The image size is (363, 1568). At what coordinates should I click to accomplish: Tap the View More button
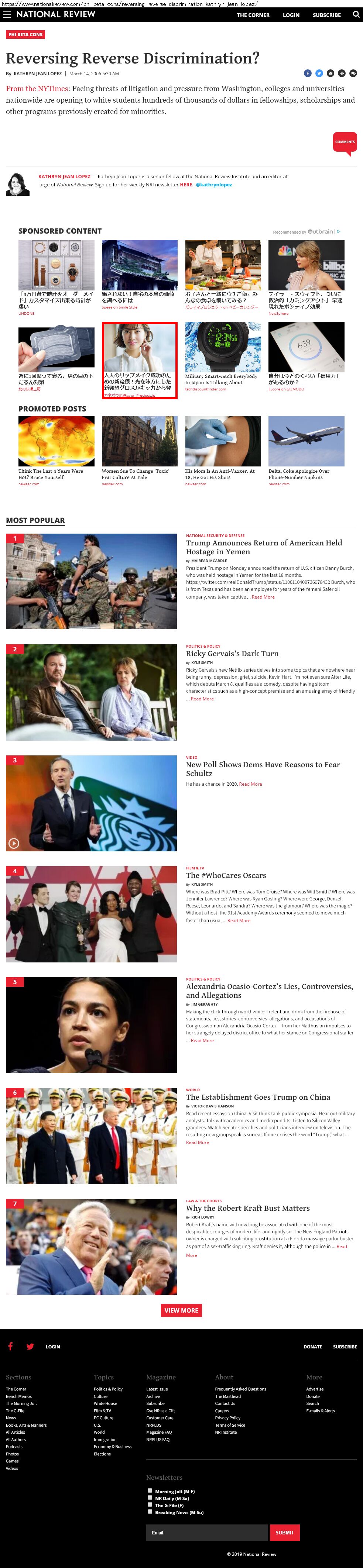tap(182, 1310)
